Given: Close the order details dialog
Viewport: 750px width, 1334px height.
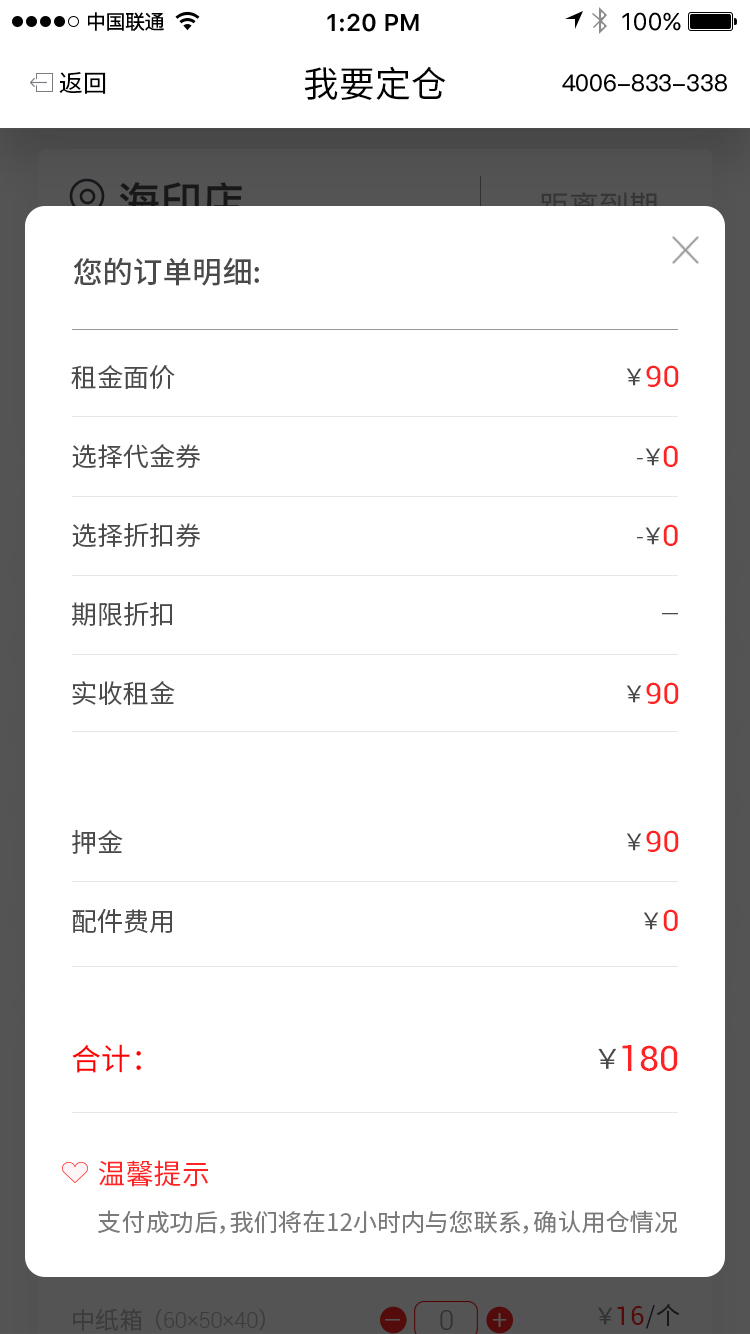Looking at the screenshot, I should [685, 250].
